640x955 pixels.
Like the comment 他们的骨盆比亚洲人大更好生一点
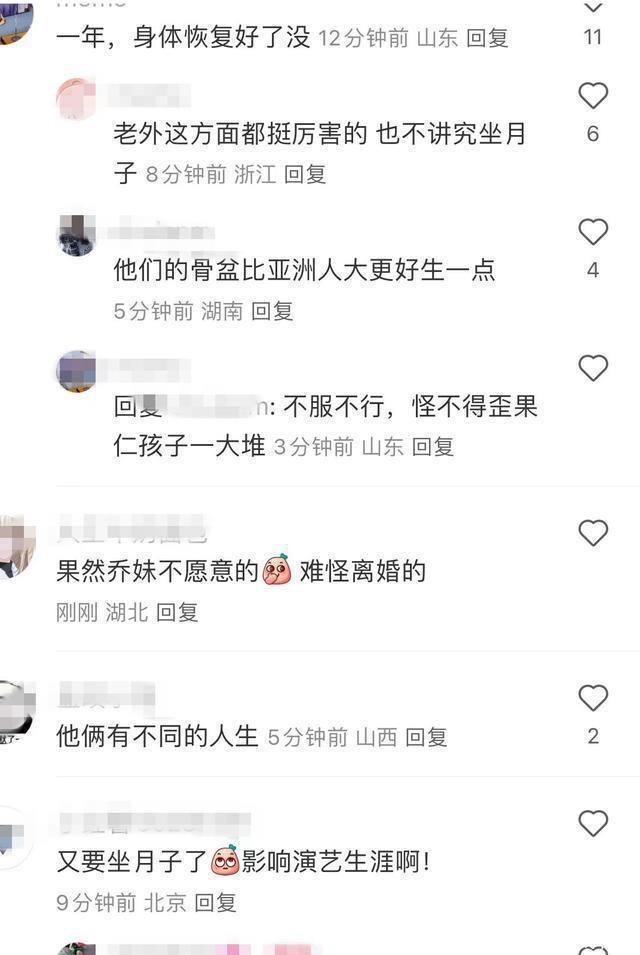tap(593, 232)
